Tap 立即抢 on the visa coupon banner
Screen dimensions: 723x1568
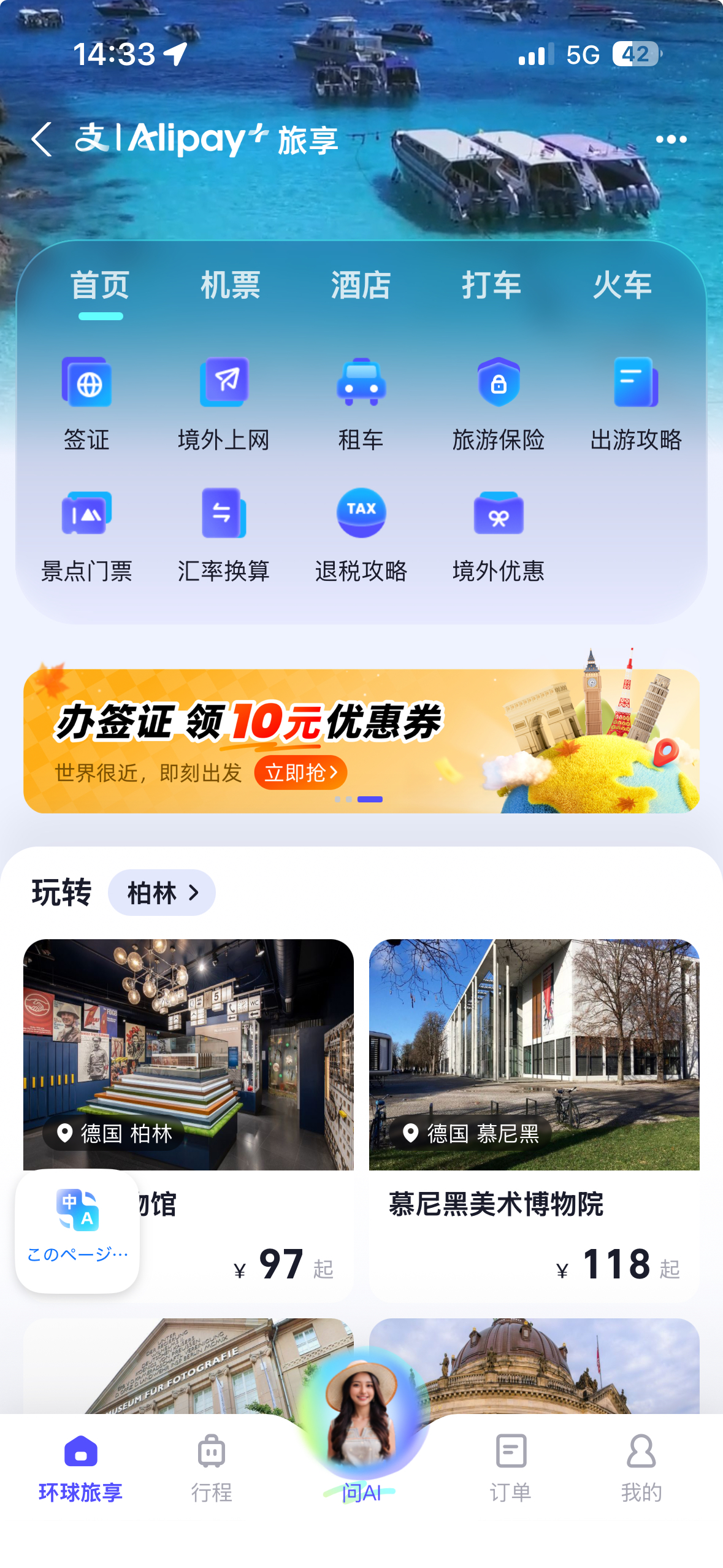[x=300, y=772]
